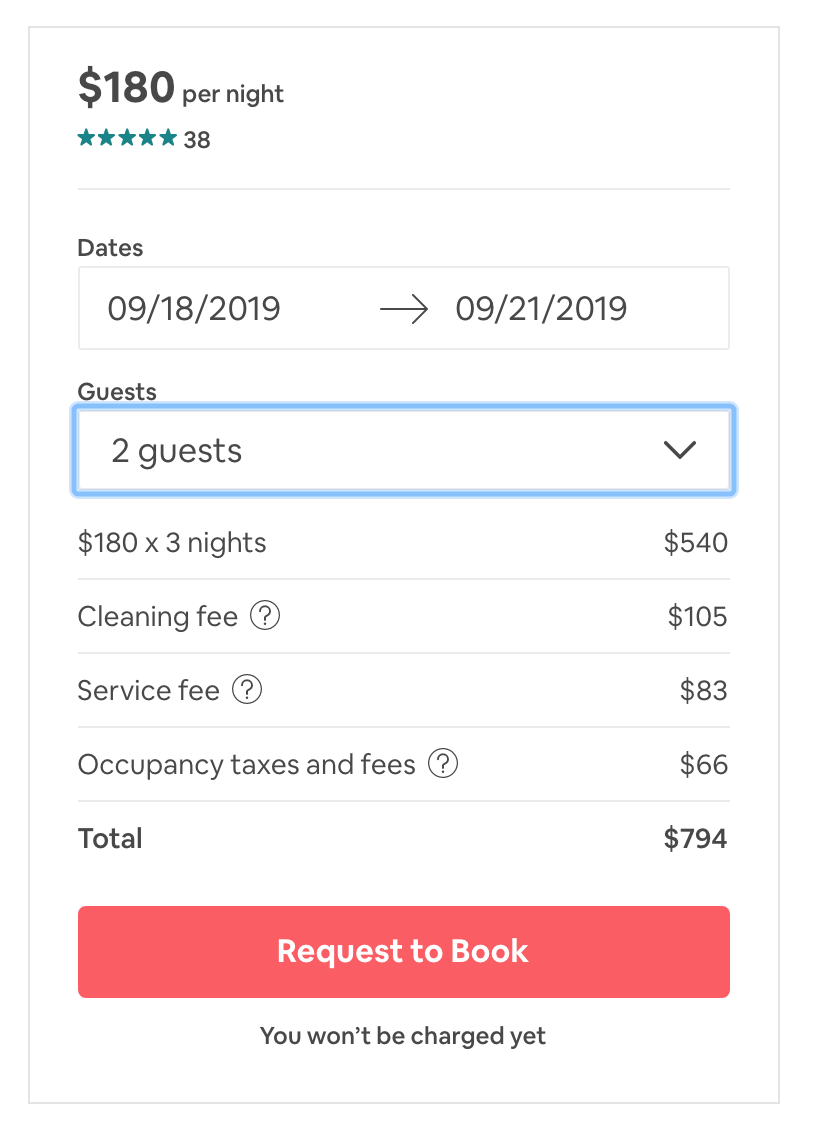
Task: Click the $180 x 3 nights line item
Action: click(172, 542)
